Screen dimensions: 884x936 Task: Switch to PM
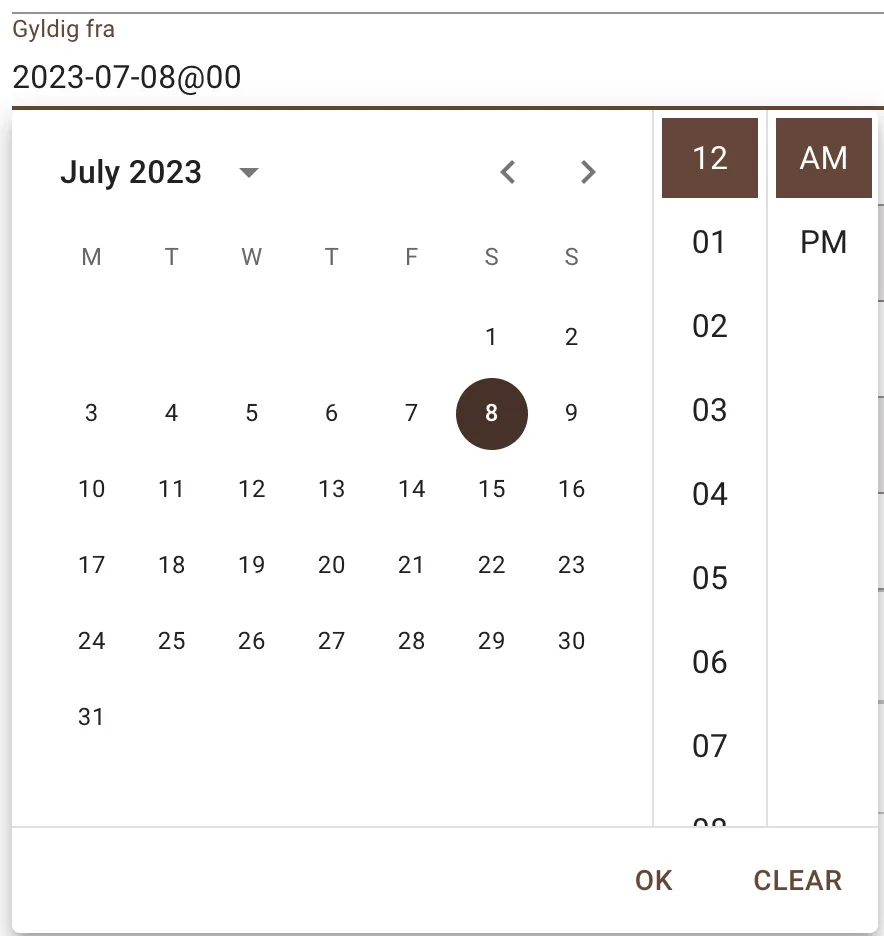click(821, 241)
